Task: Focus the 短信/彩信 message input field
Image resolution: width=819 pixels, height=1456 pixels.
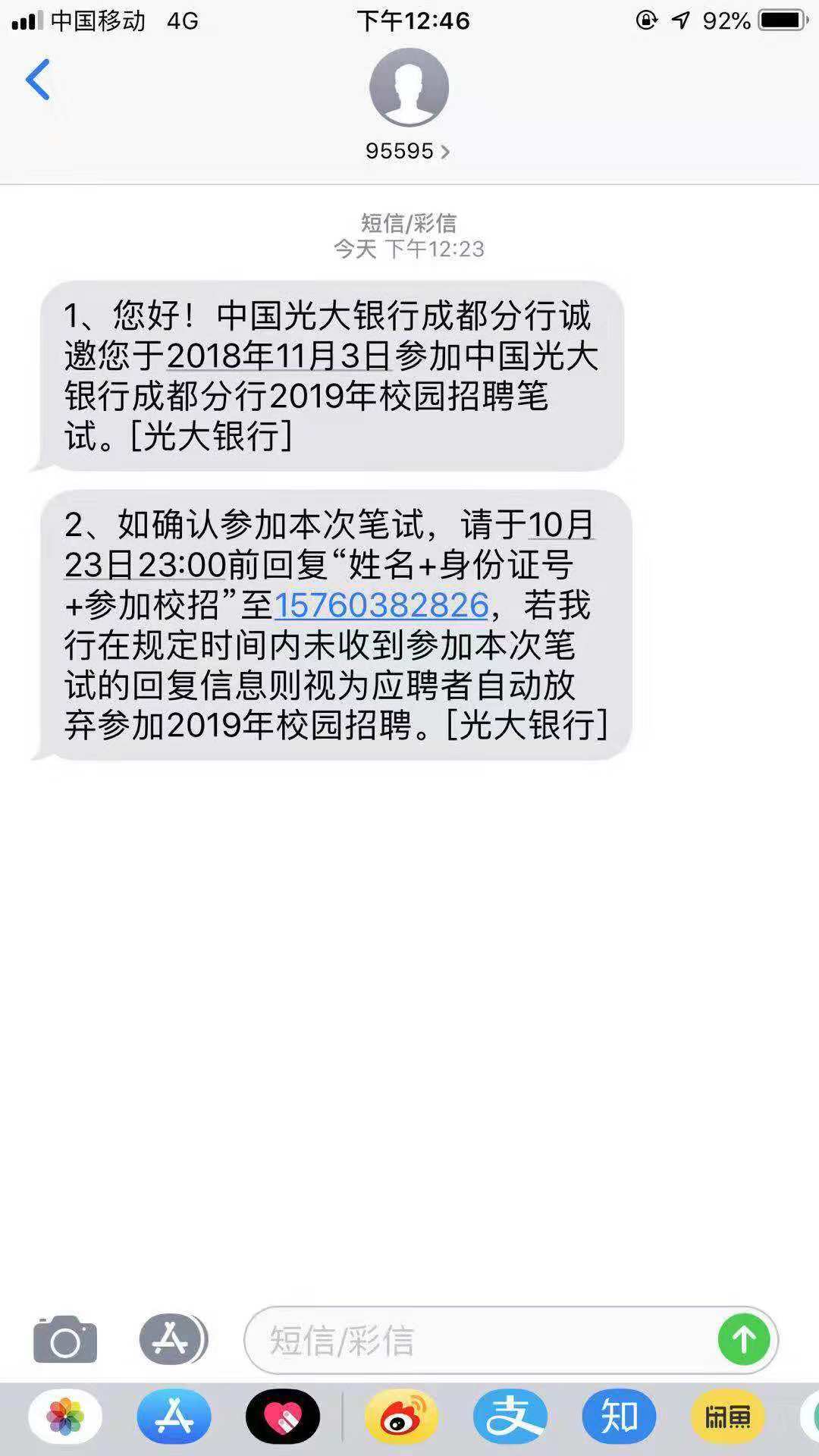Action: click(485, 1340)
